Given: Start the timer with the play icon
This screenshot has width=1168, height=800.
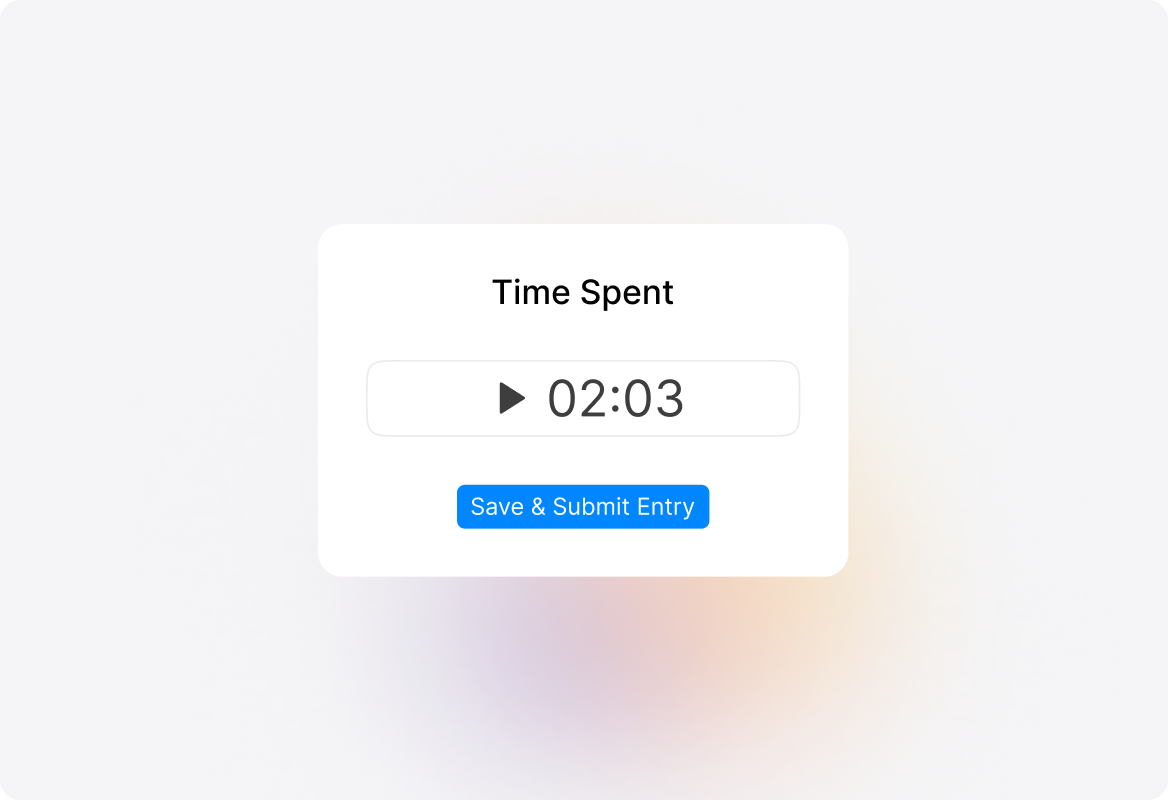Looking at the screenshot, I should [x=512, y=398].
